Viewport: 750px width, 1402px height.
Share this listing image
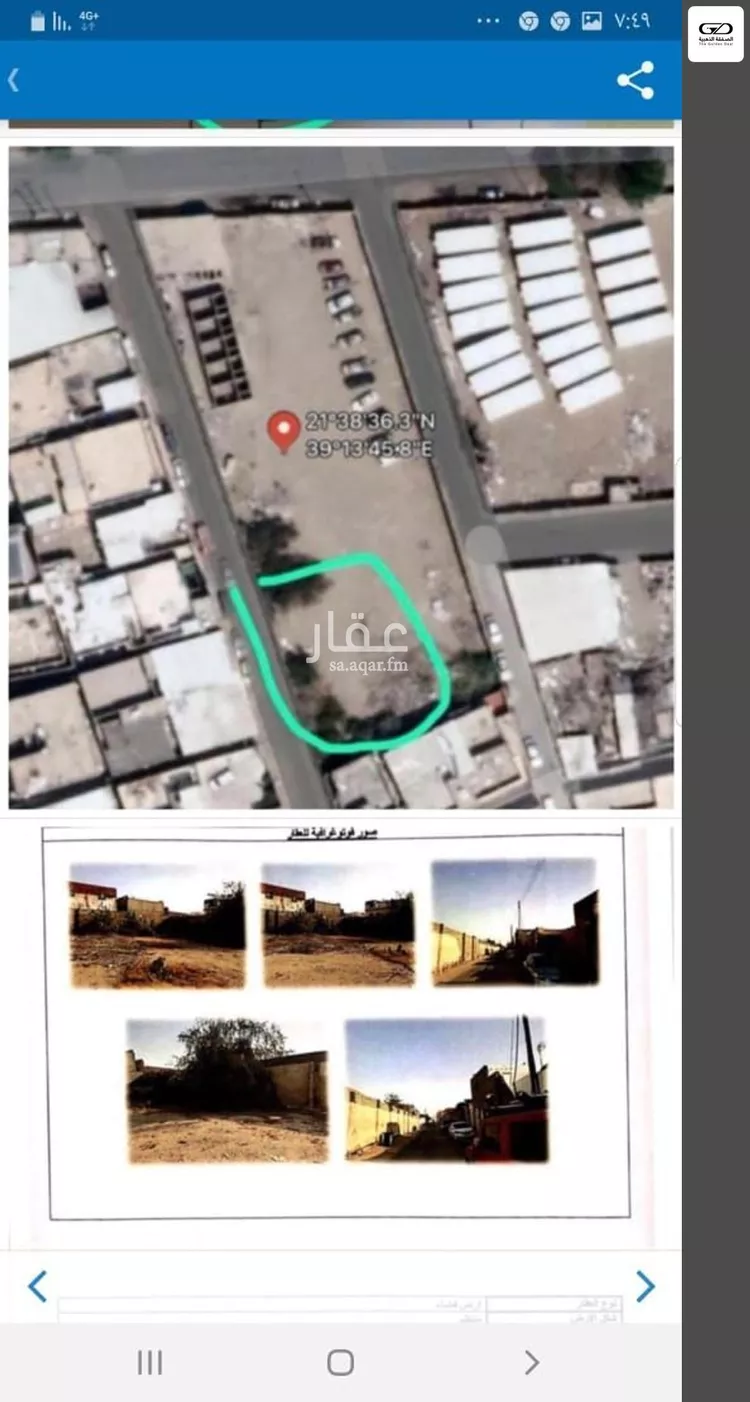pyautogui.click(x=635, y=80)
